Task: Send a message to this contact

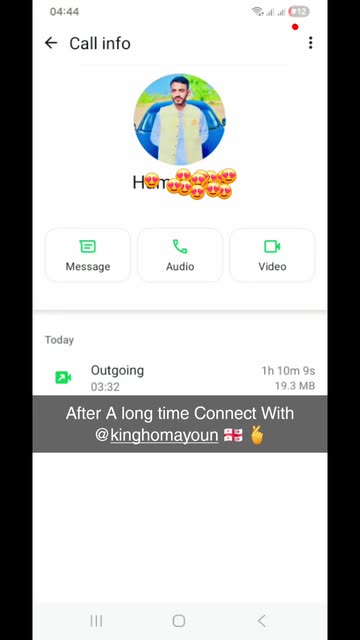Action: (x=88, y=256)
